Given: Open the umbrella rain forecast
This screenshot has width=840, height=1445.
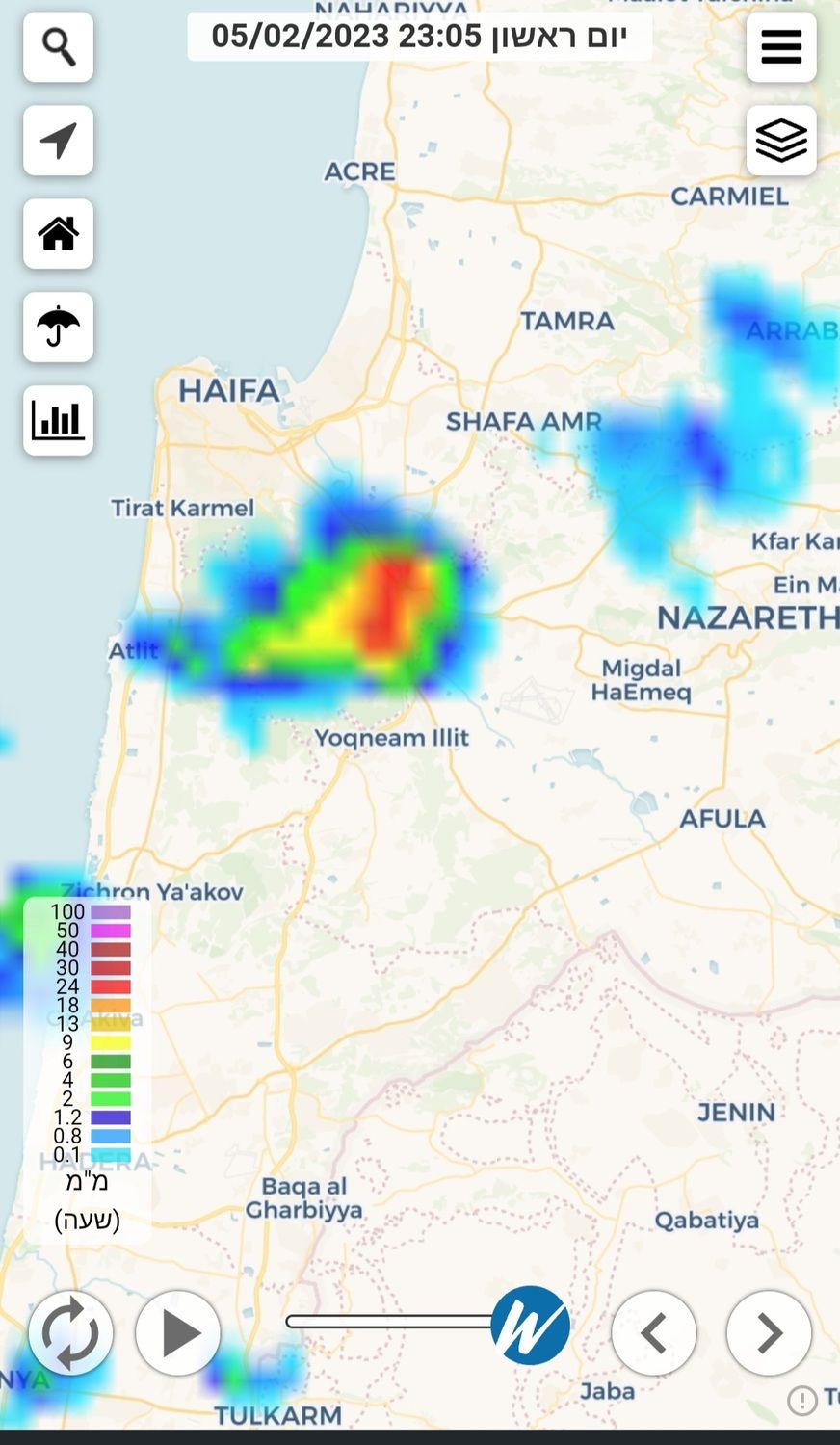Looking at the screenshot, I should click(58, 328).
